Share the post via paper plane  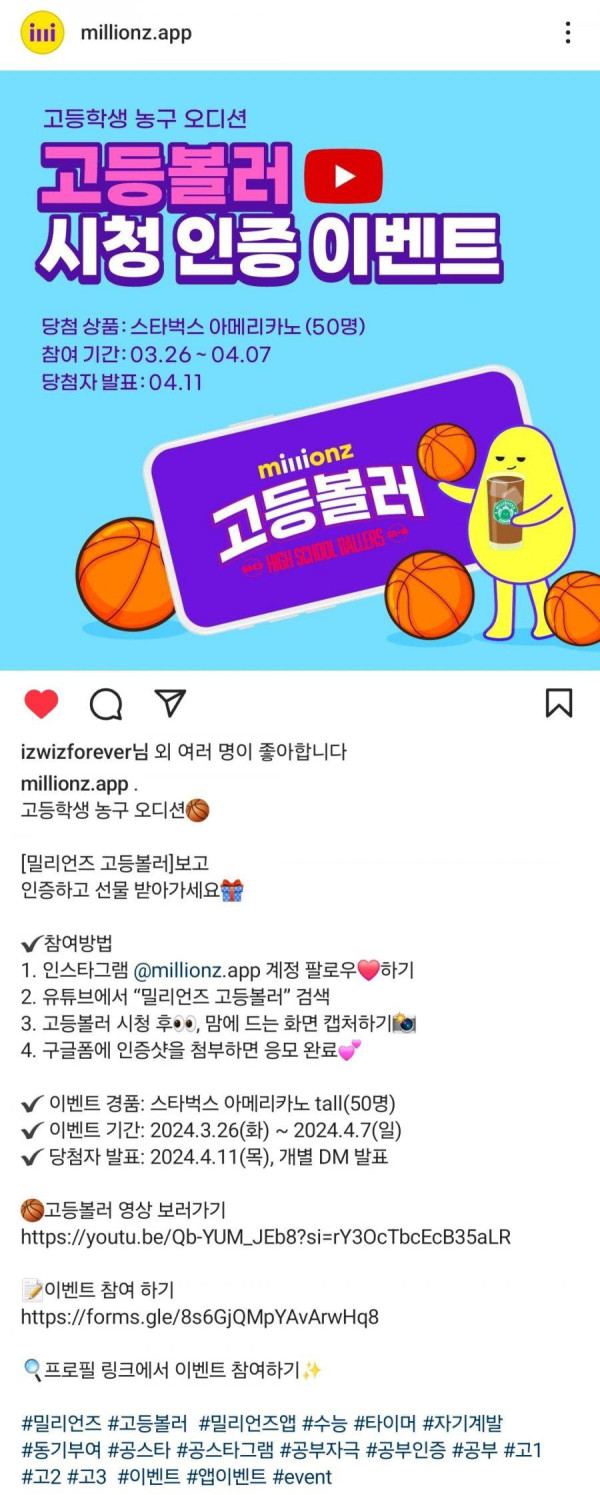pos(170,703)
